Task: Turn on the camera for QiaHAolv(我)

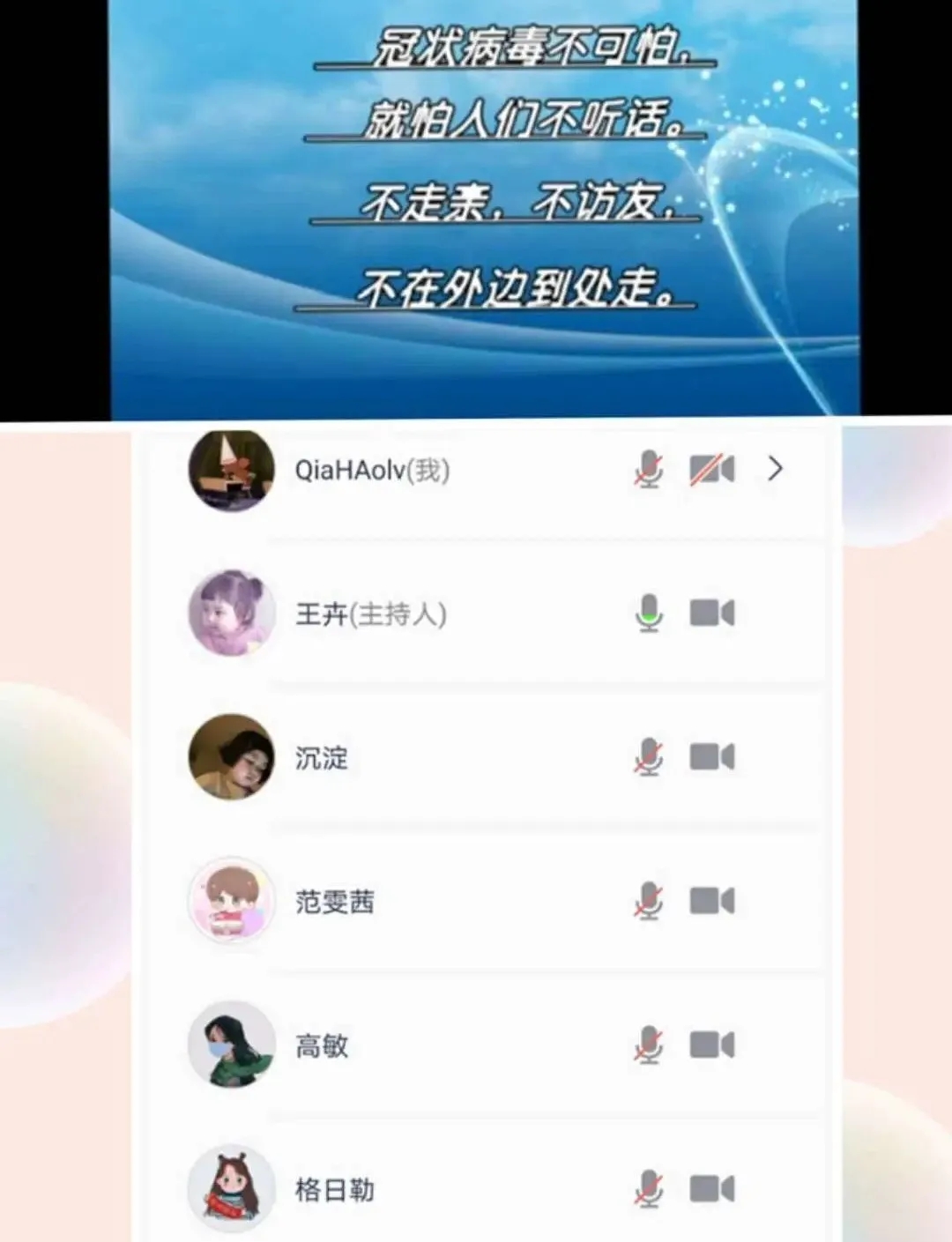Action: 711,469
